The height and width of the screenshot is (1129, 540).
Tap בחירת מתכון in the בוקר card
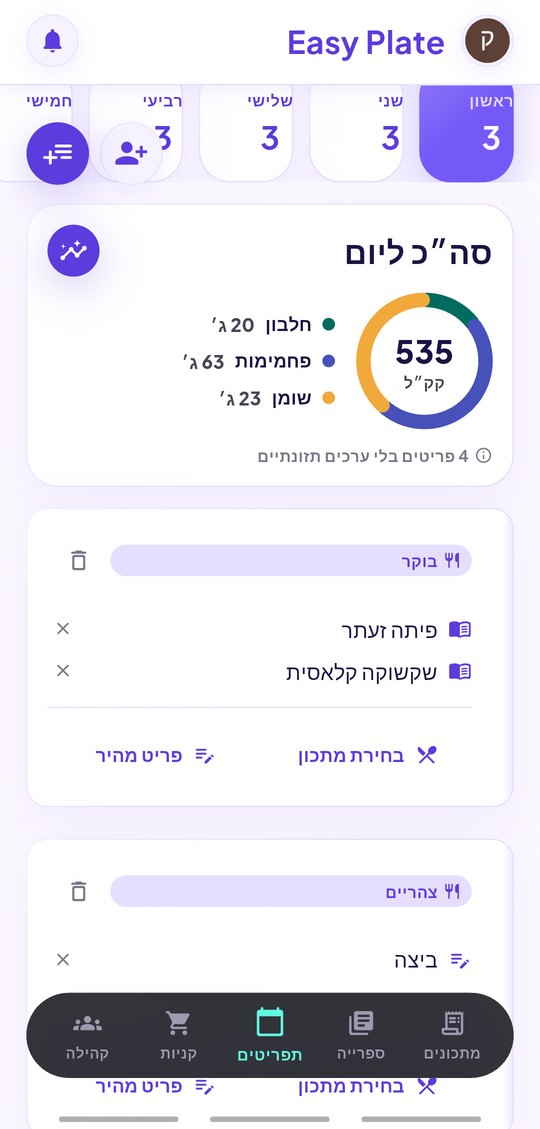click(x=367, y=755)
